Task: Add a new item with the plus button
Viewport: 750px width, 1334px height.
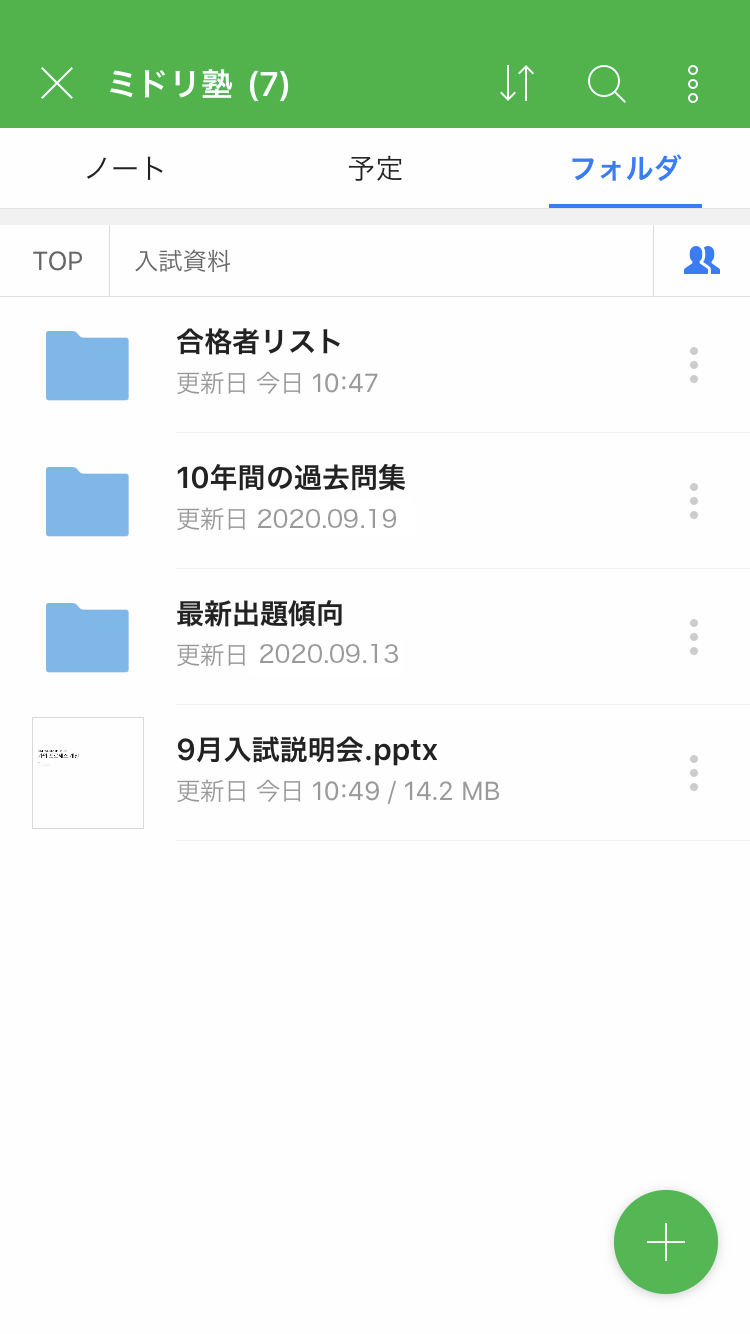Action: [x=666, y=1242]
